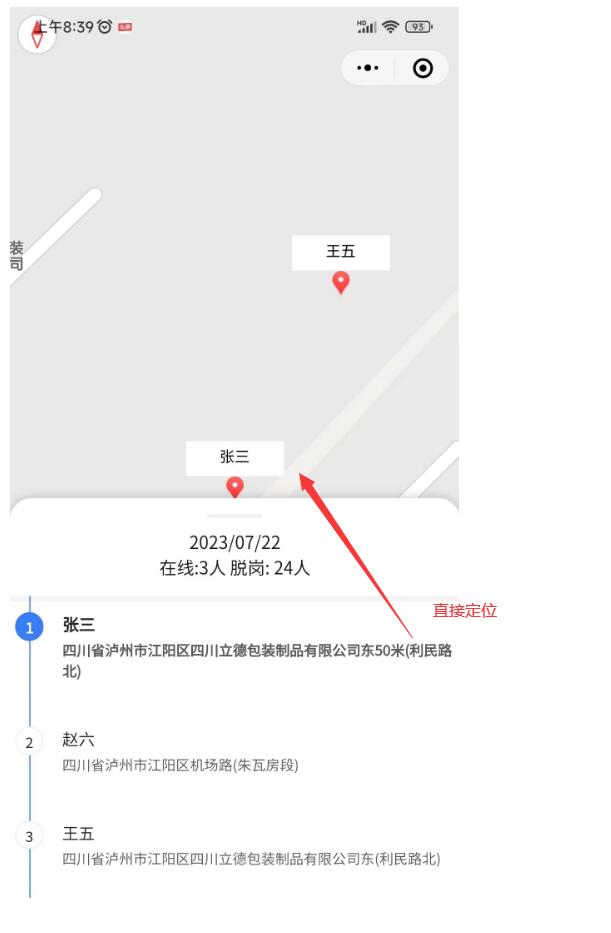The height and width of the screenshot is (933, 611).
Task: Locate 赵六 on 机场路 from the list
Action: 180,753
